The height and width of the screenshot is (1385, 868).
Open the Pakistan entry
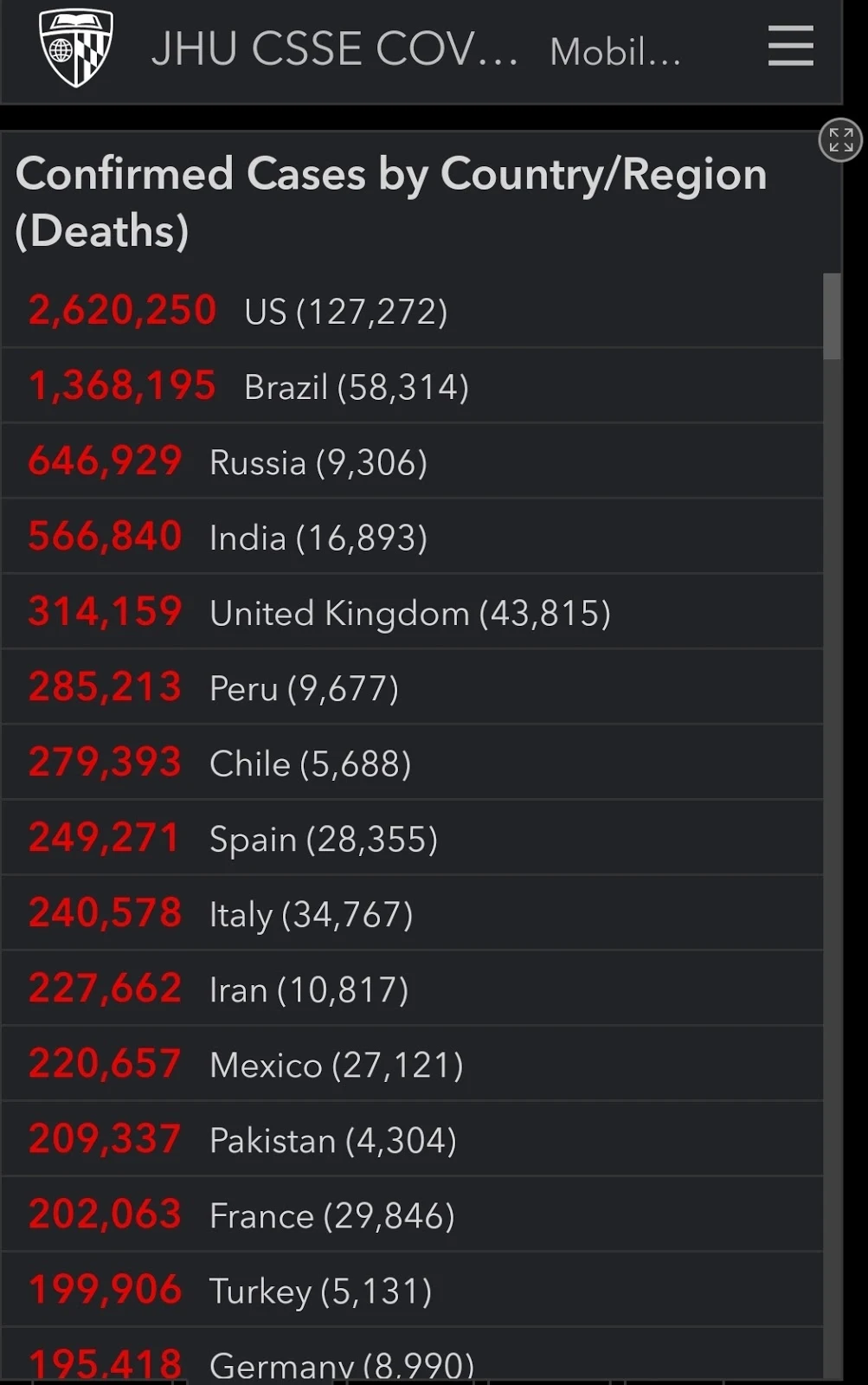412,1139
